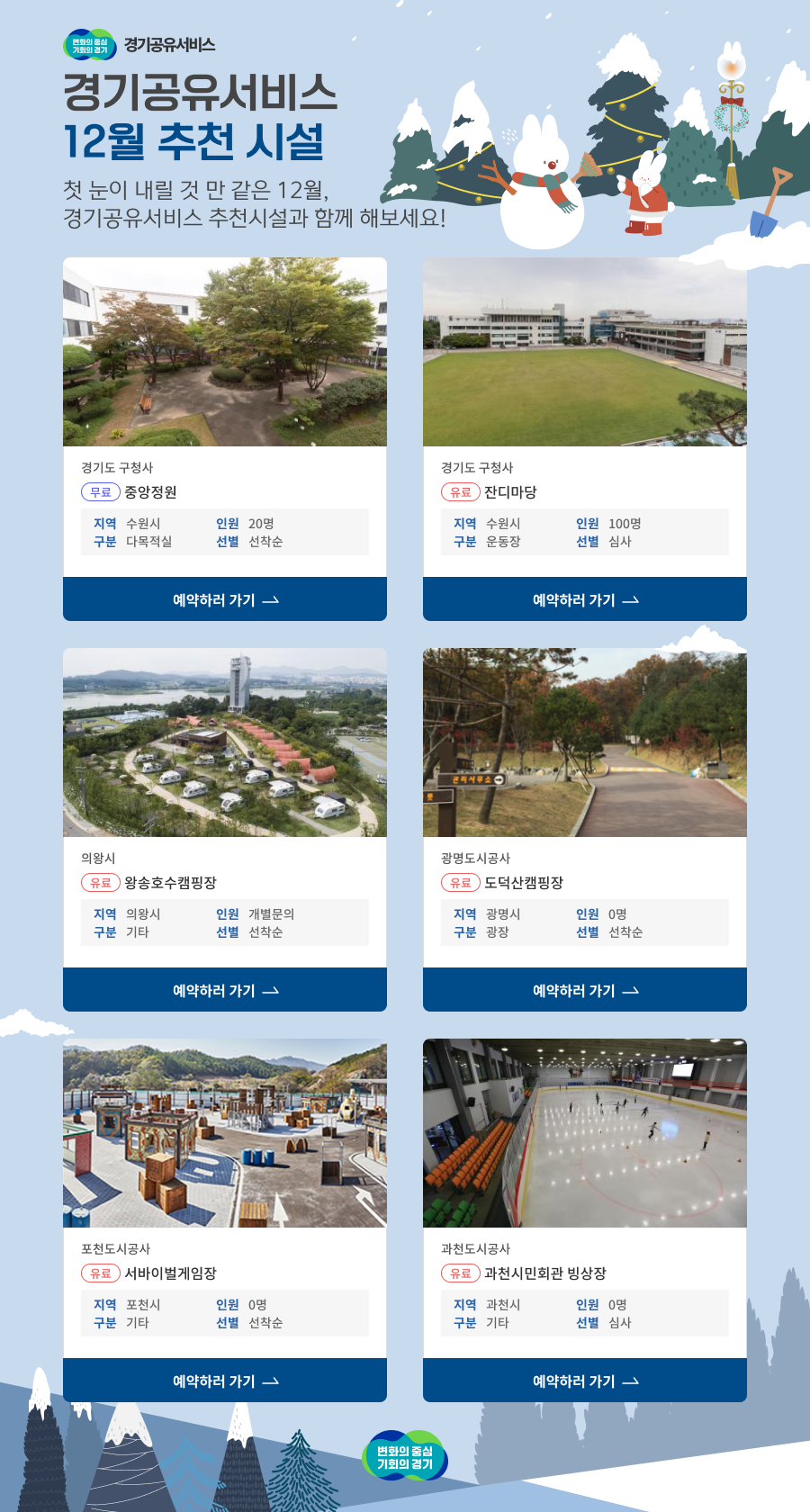The height and width of the screenshot is (1512, 810).
Task: Select the 유료 badge on the 서바이벌게임장 card
Action: (99, 1272)
